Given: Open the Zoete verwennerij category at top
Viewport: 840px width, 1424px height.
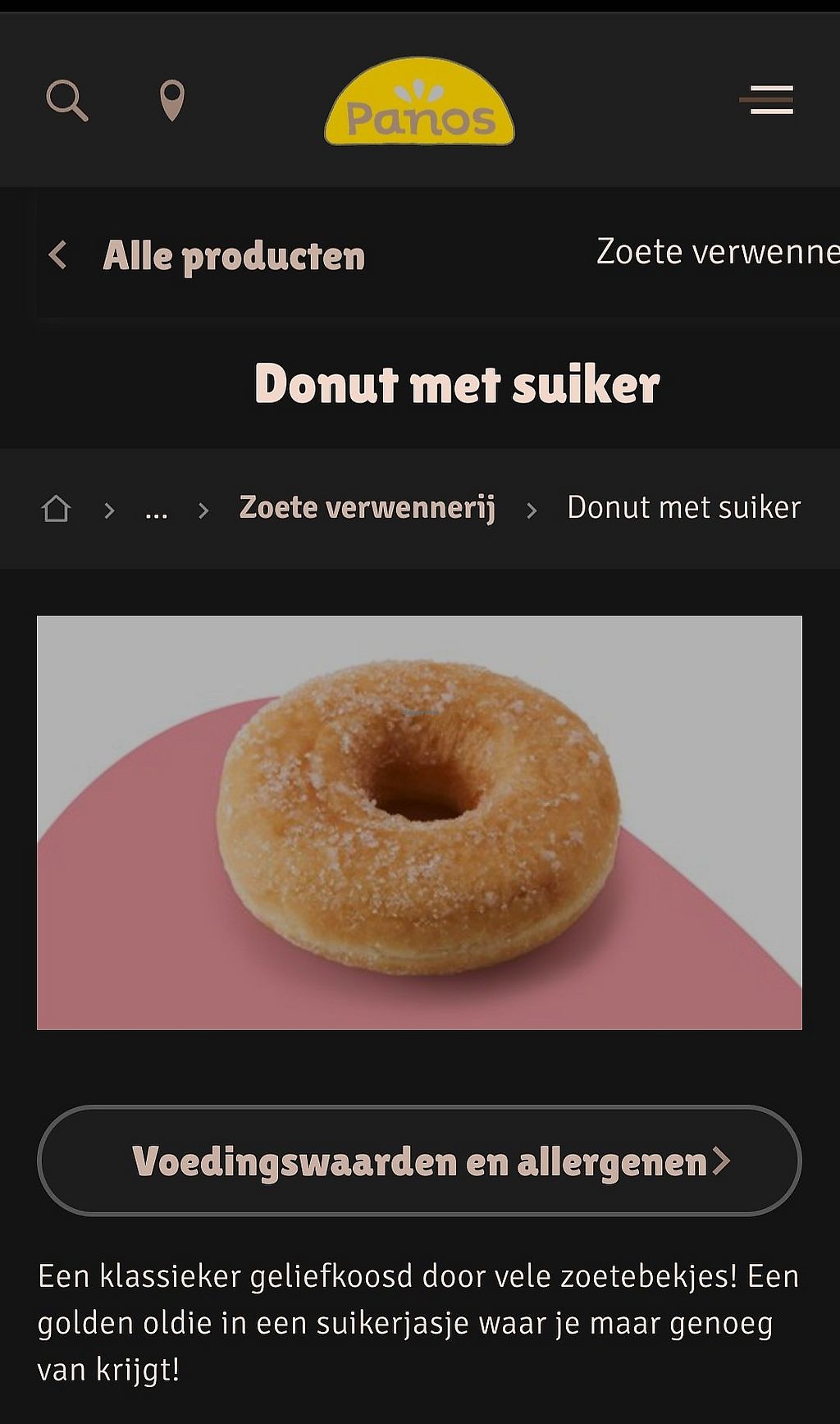Looking at the screenshot, I should [717, 252].
